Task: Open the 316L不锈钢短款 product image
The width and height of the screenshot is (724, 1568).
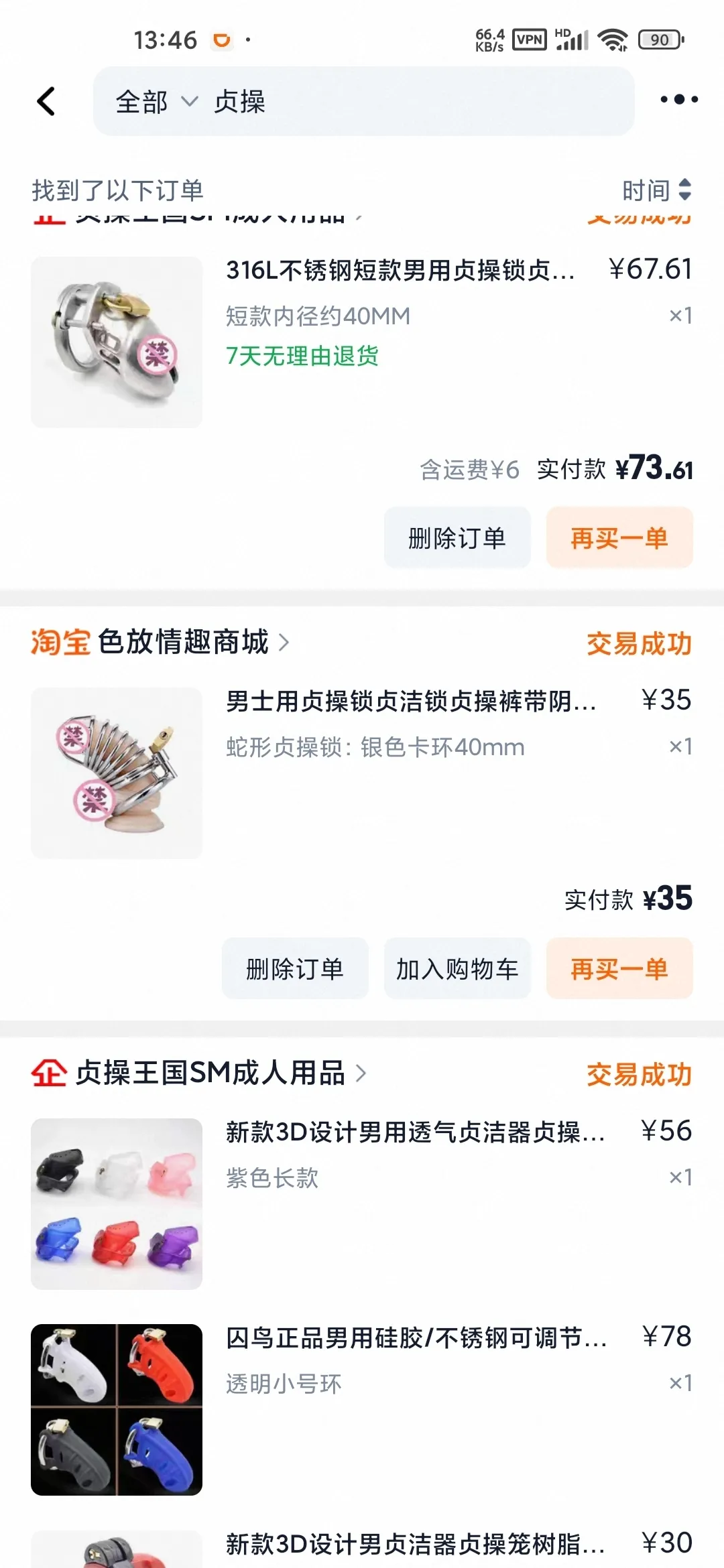Action: click(117, 342)
